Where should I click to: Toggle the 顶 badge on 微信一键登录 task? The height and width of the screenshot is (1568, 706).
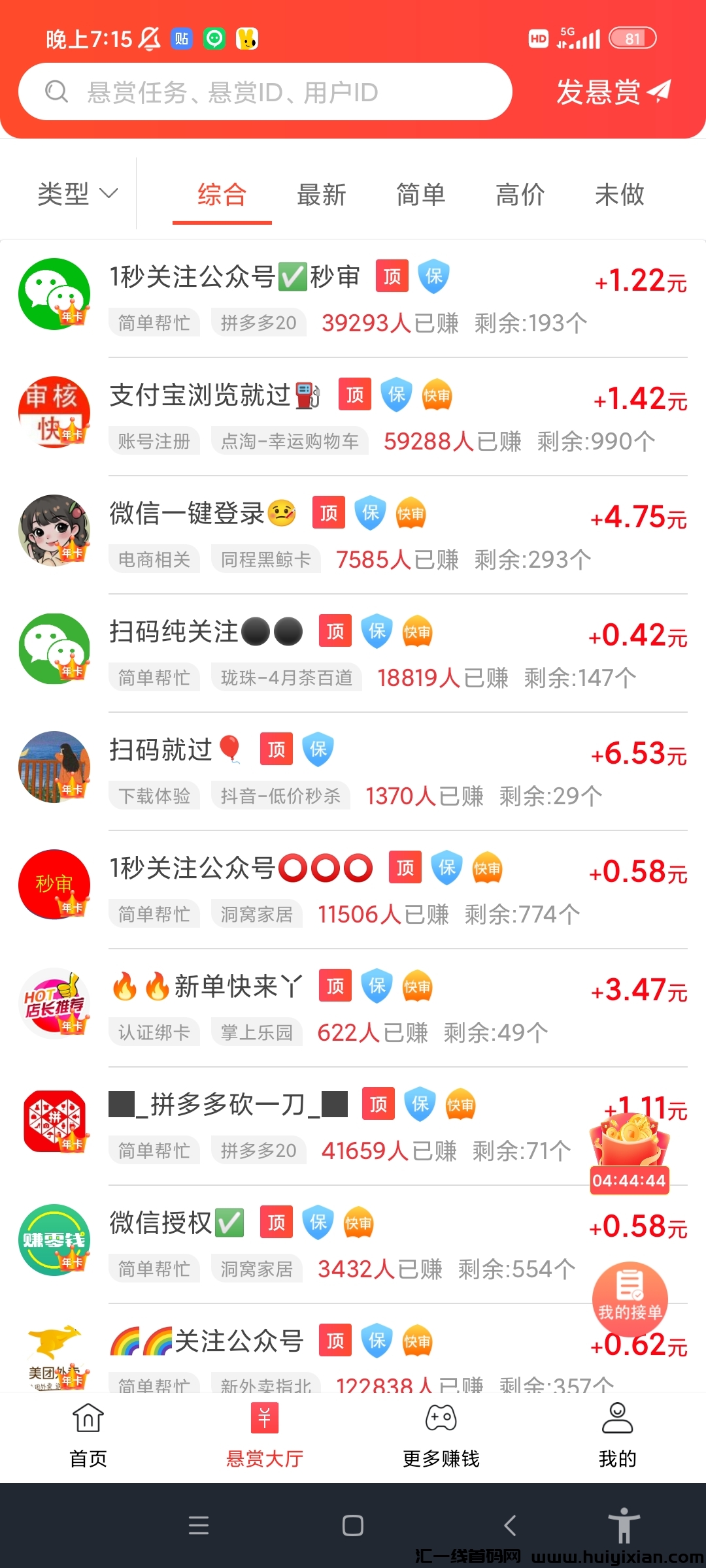329,514
